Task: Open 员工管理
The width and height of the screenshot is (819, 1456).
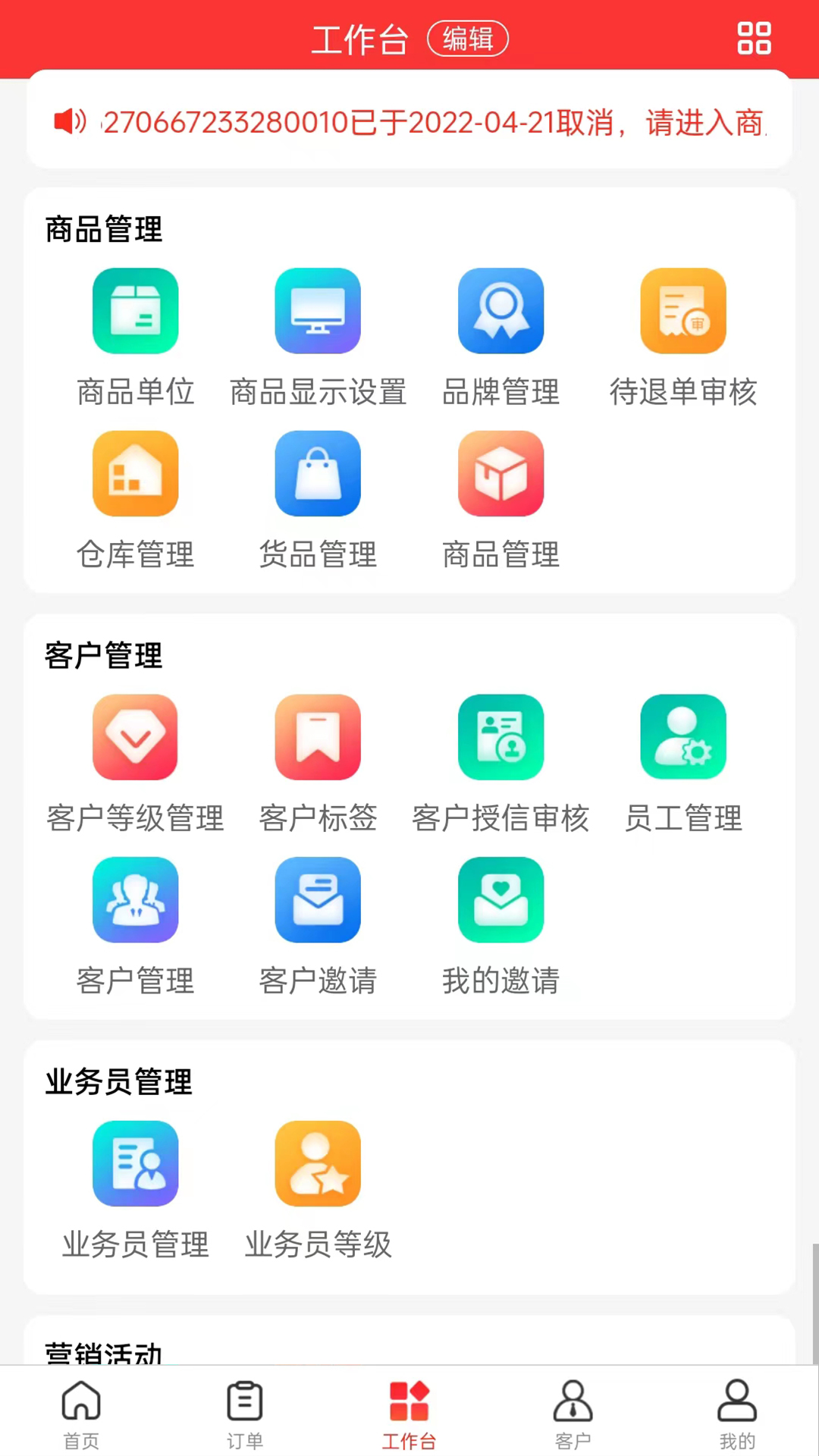Action: click(683, 737)
